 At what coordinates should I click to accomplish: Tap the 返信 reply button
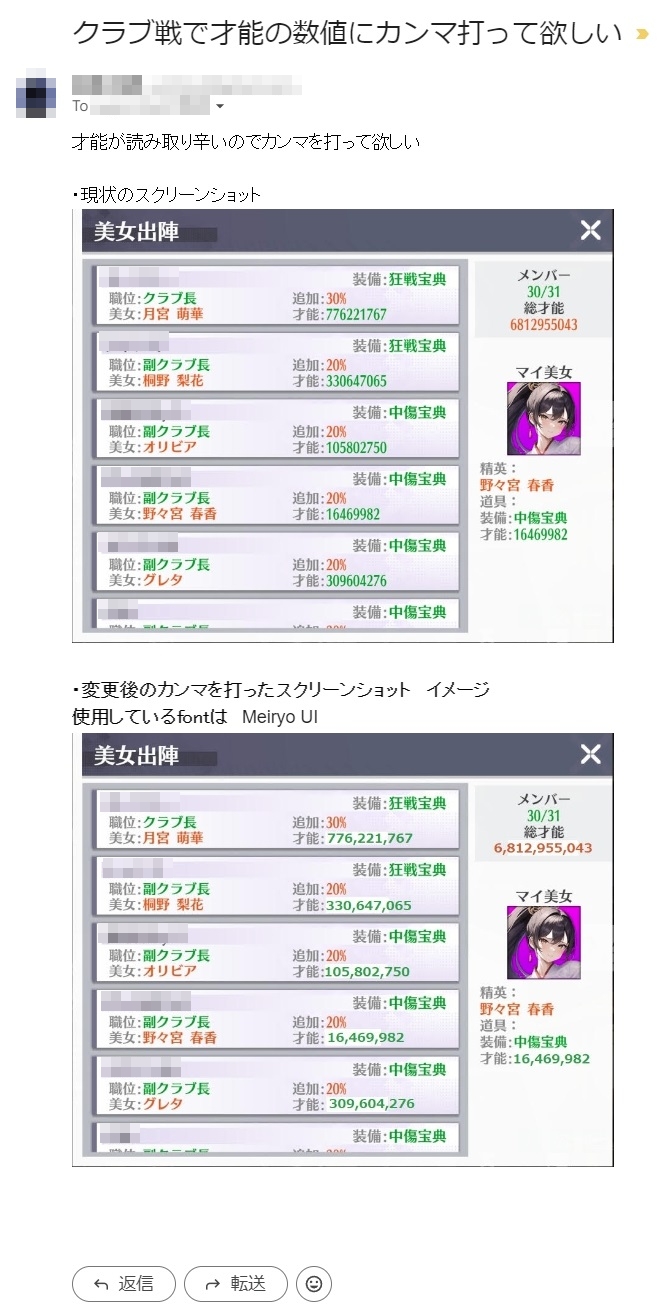[x=123, y=1283]
